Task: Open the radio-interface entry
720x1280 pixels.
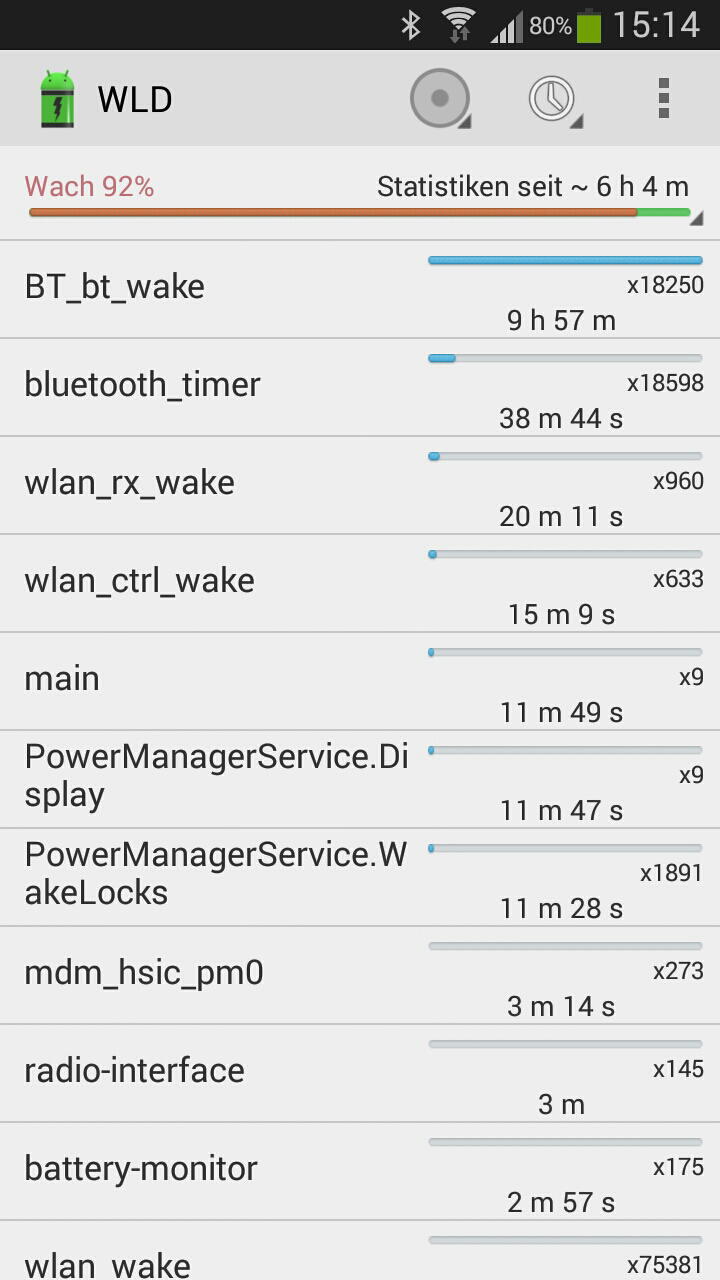Action: [360, 1073]
